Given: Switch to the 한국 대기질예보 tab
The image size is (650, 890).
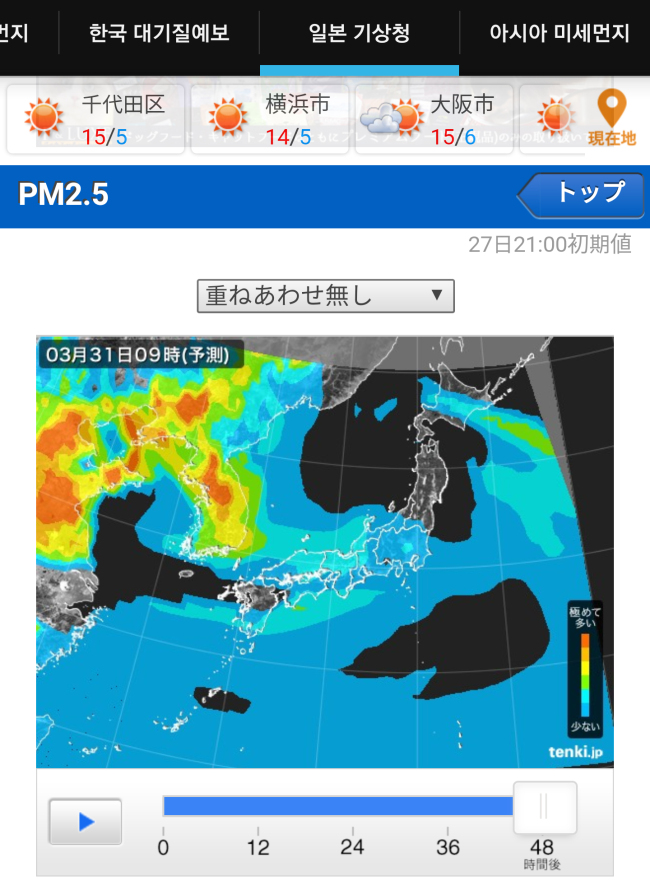Looking at the screenshot, I should [x=159, y=33].
